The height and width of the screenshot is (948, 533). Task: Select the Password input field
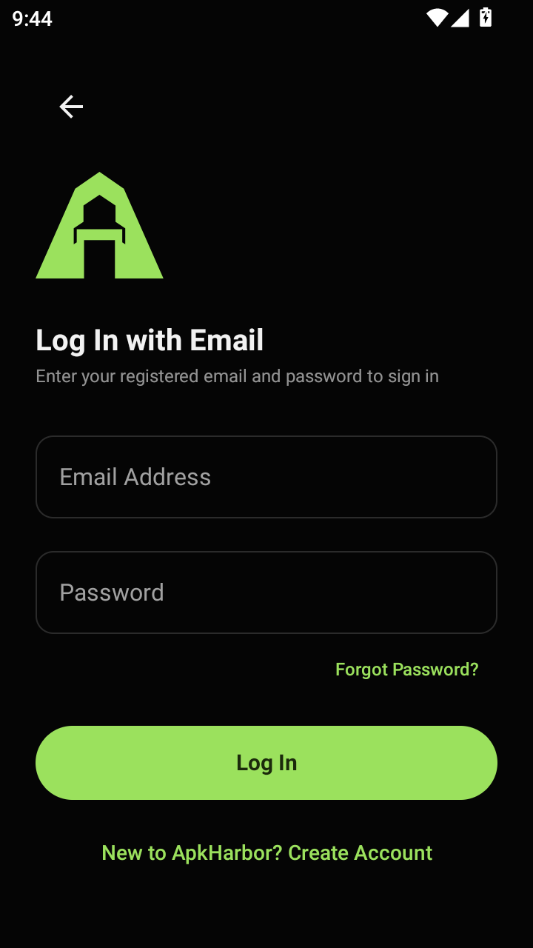tap(266, 592)
